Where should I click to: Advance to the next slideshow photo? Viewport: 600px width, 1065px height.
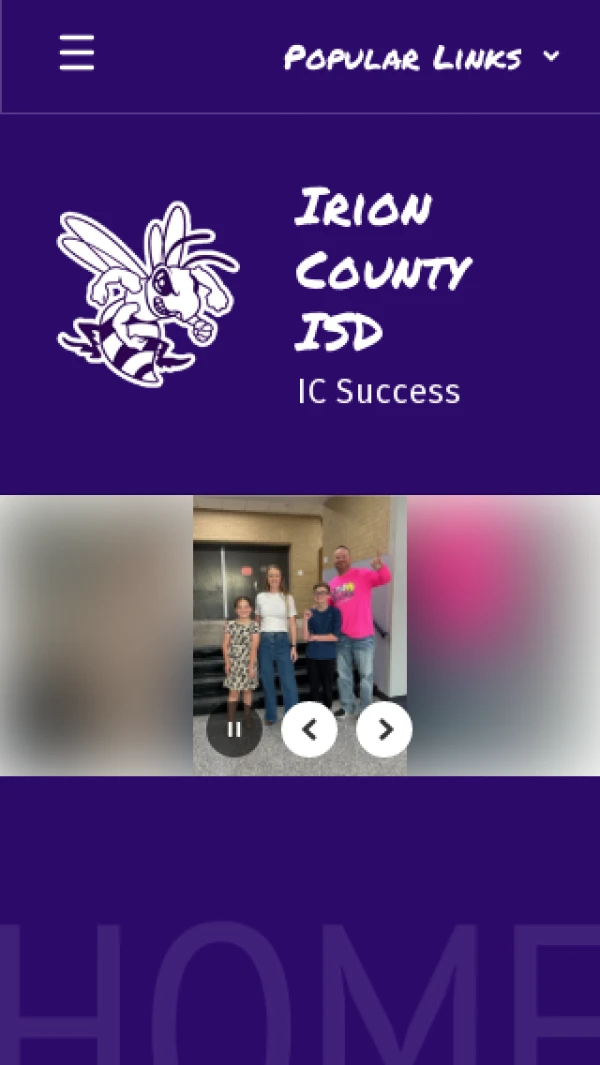[x=384, y=729]
